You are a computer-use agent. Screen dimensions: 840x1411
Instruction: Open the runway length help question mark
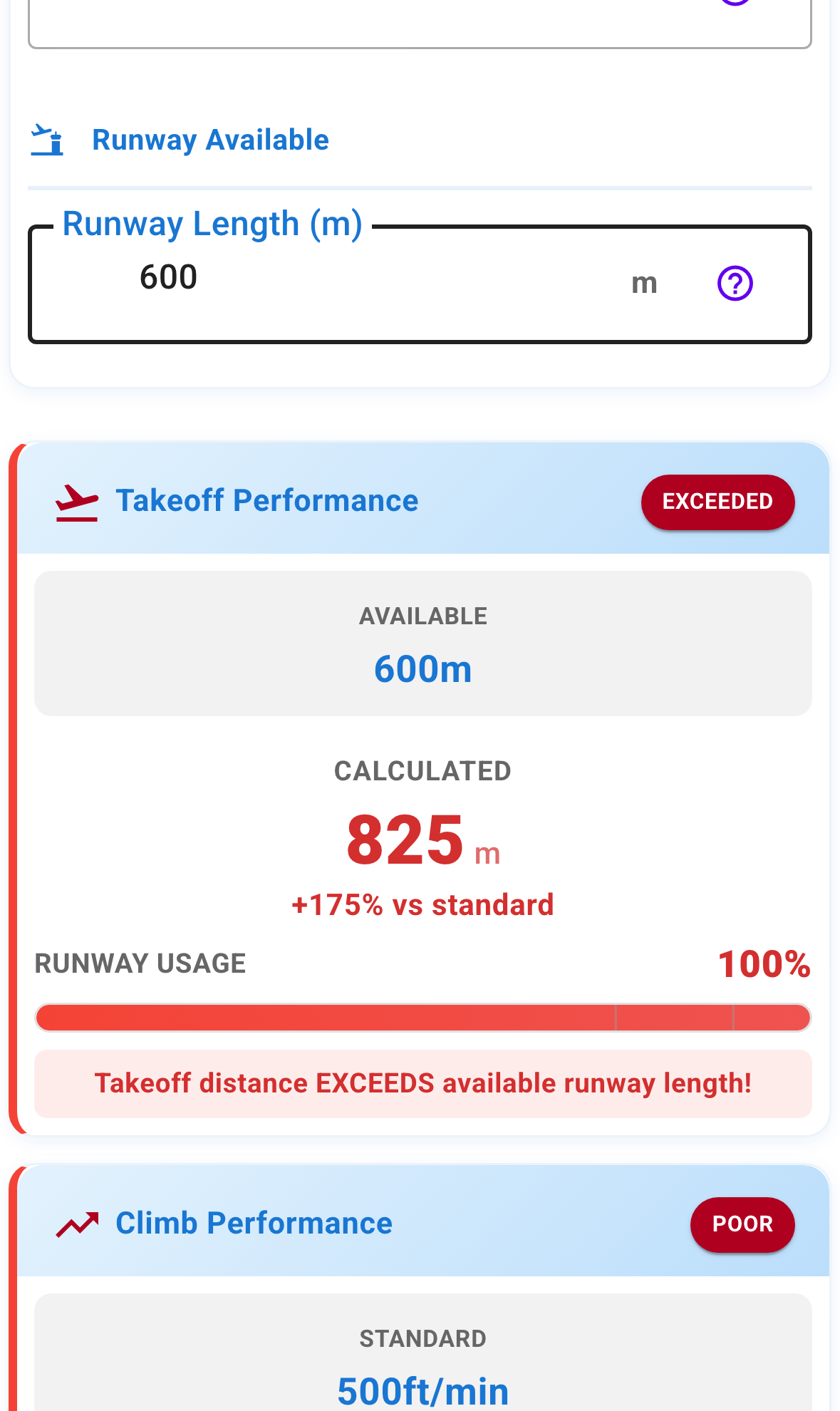[x=735, y=283]
